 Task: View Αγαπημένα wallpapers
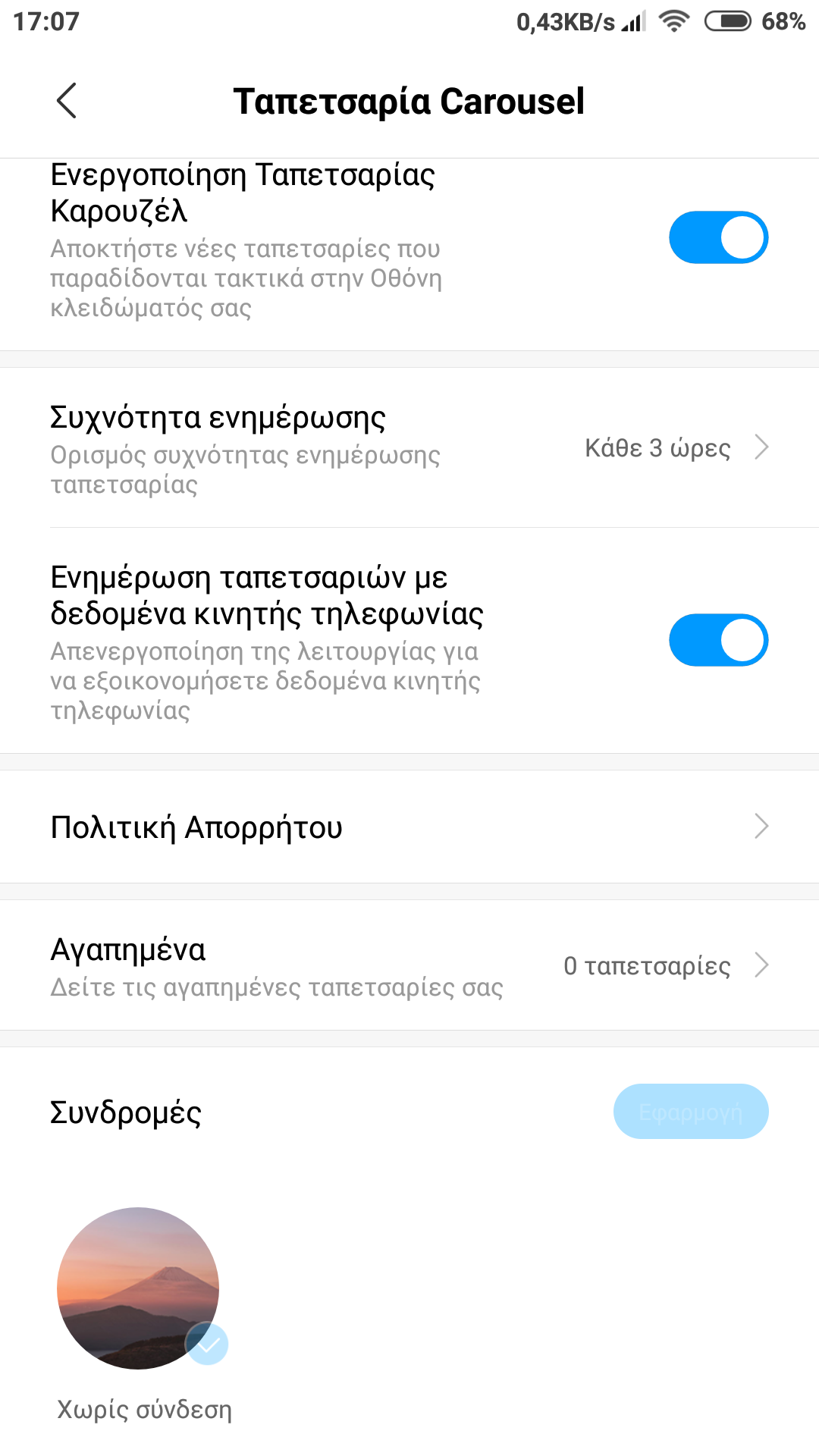click(x=409, y=965)
